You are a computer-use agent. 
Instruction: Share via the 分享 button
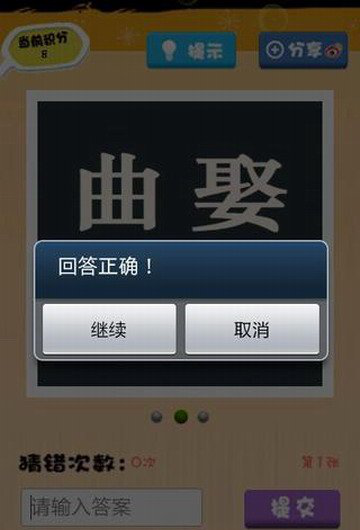tap(303, 50)
